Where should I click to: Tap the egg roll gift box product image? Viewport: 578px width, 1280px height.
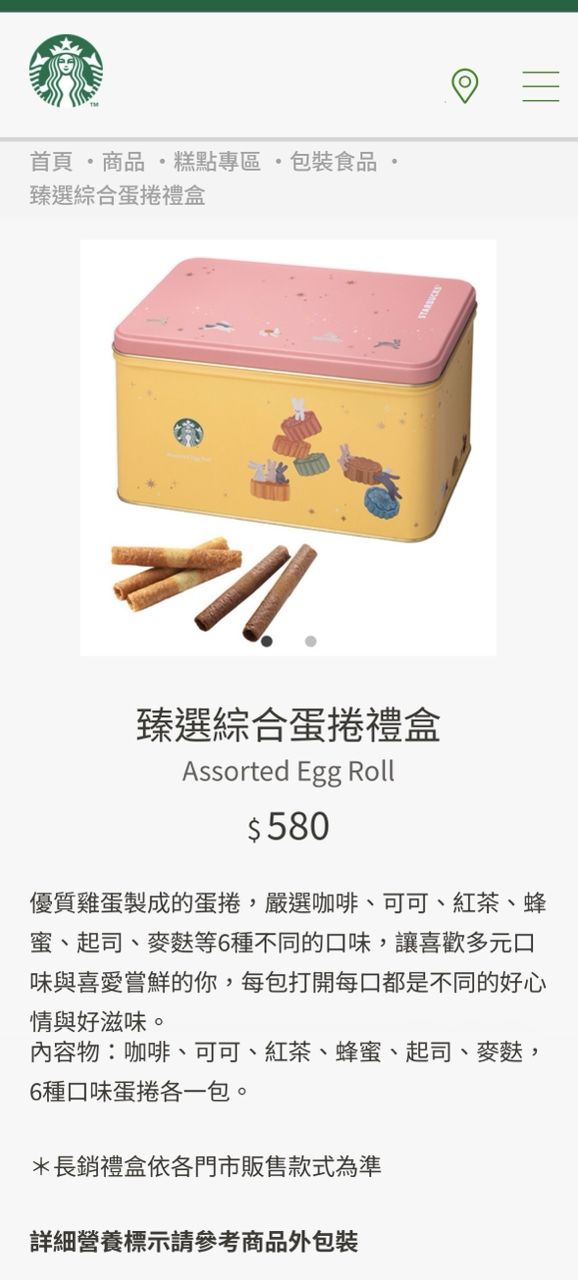288,447
